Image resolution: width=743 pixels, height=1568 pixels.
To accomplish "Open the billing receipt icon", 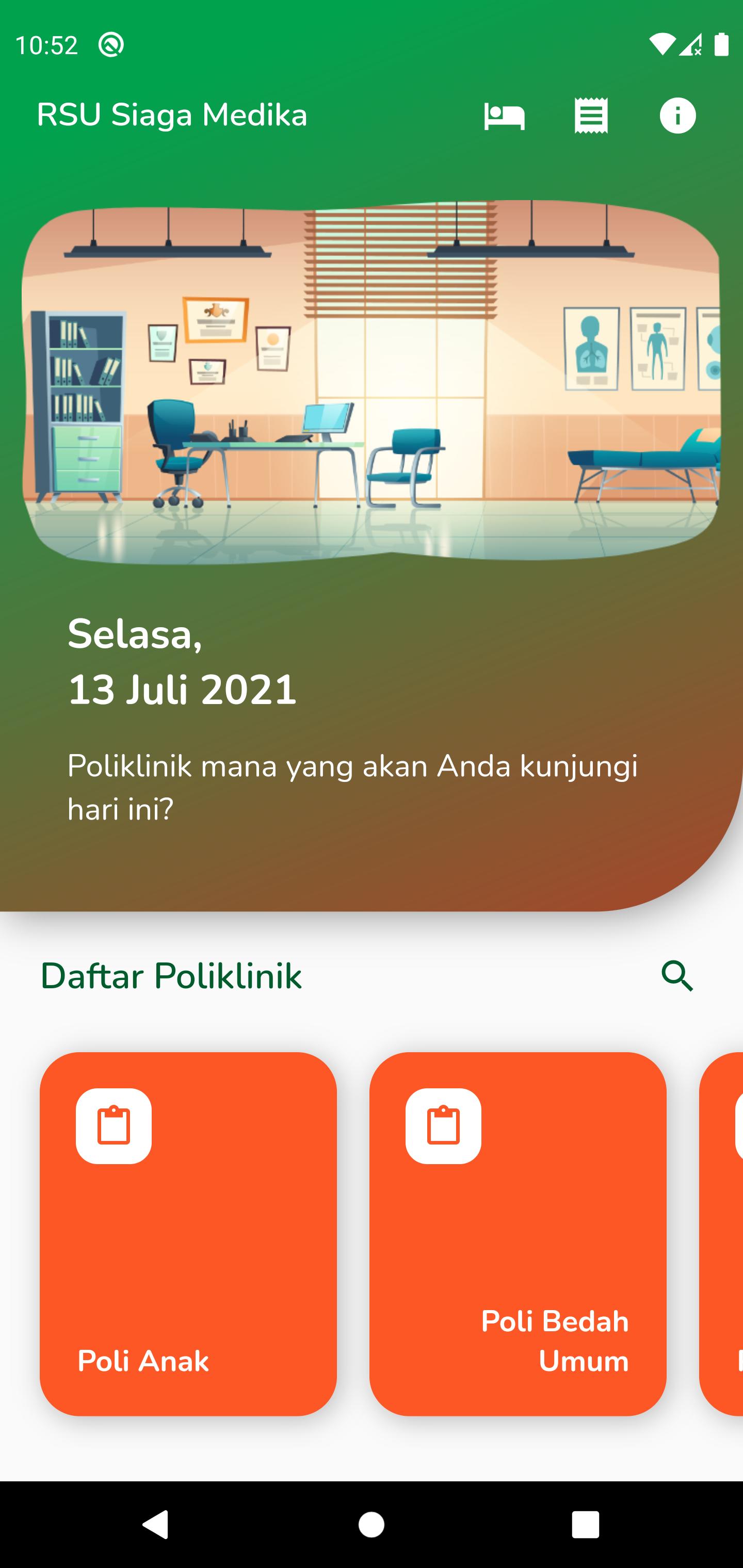I will tap(590, 115).
